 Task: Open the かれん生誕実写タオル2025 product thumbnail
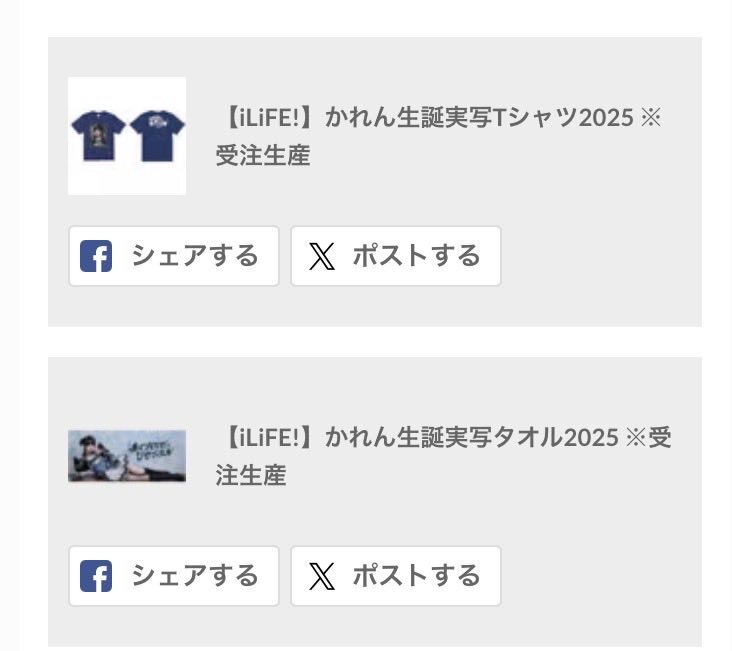click(x=127, y=456)
